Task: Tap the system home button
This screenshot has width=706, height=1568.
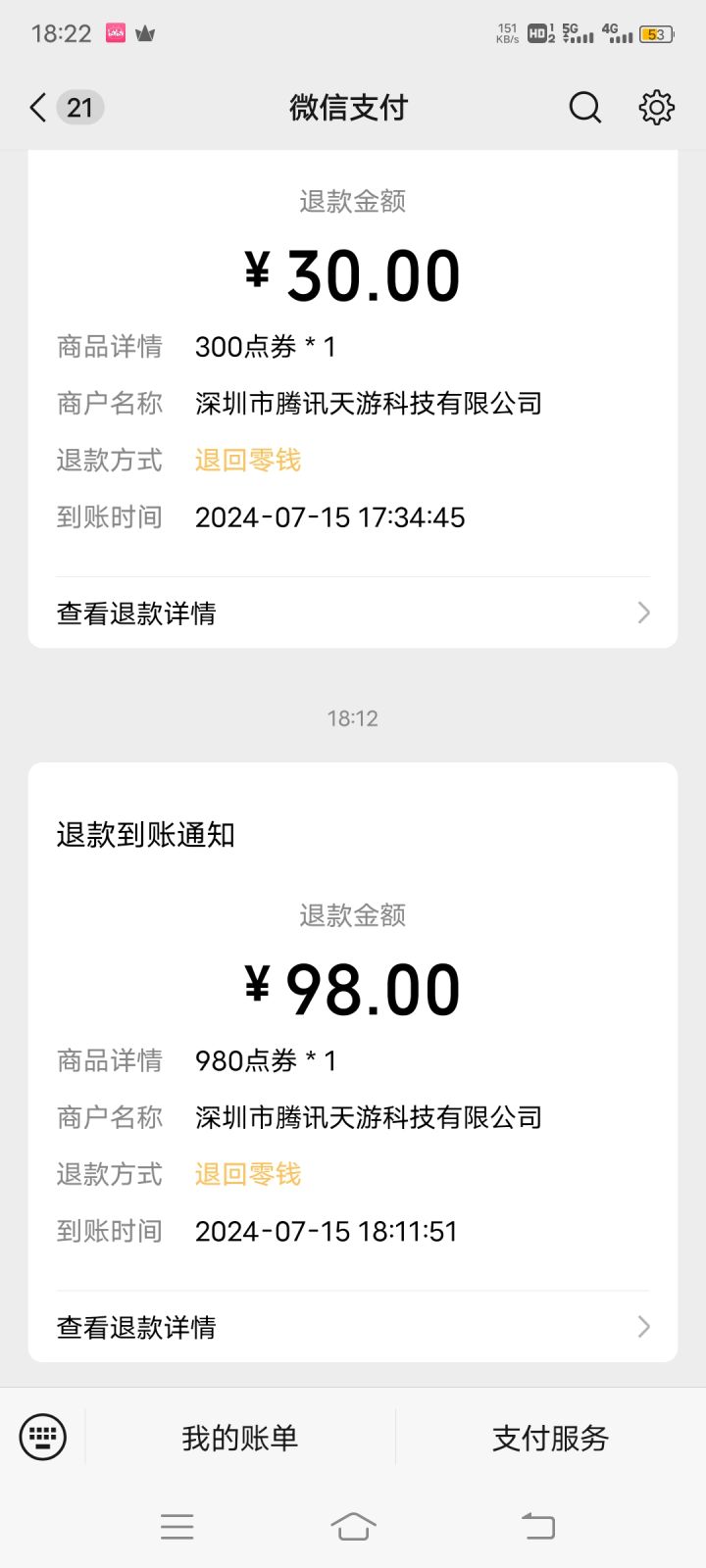Action: [353, 1526]
